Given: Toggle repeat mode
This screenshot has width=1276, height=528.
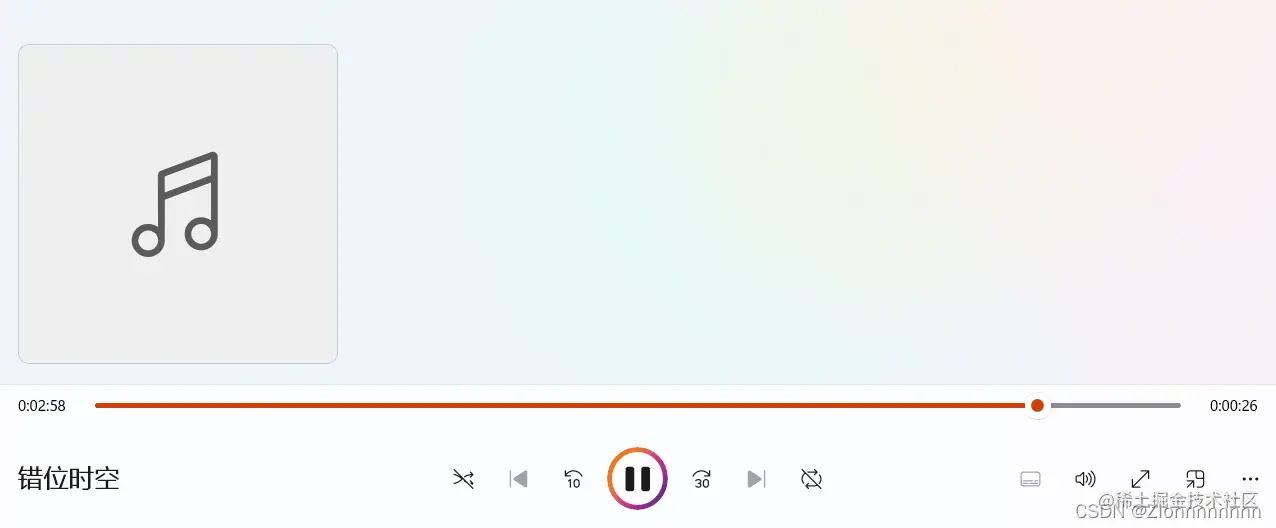Looking at the screenshot, I should pyautogui.click(x=811, y=479).
